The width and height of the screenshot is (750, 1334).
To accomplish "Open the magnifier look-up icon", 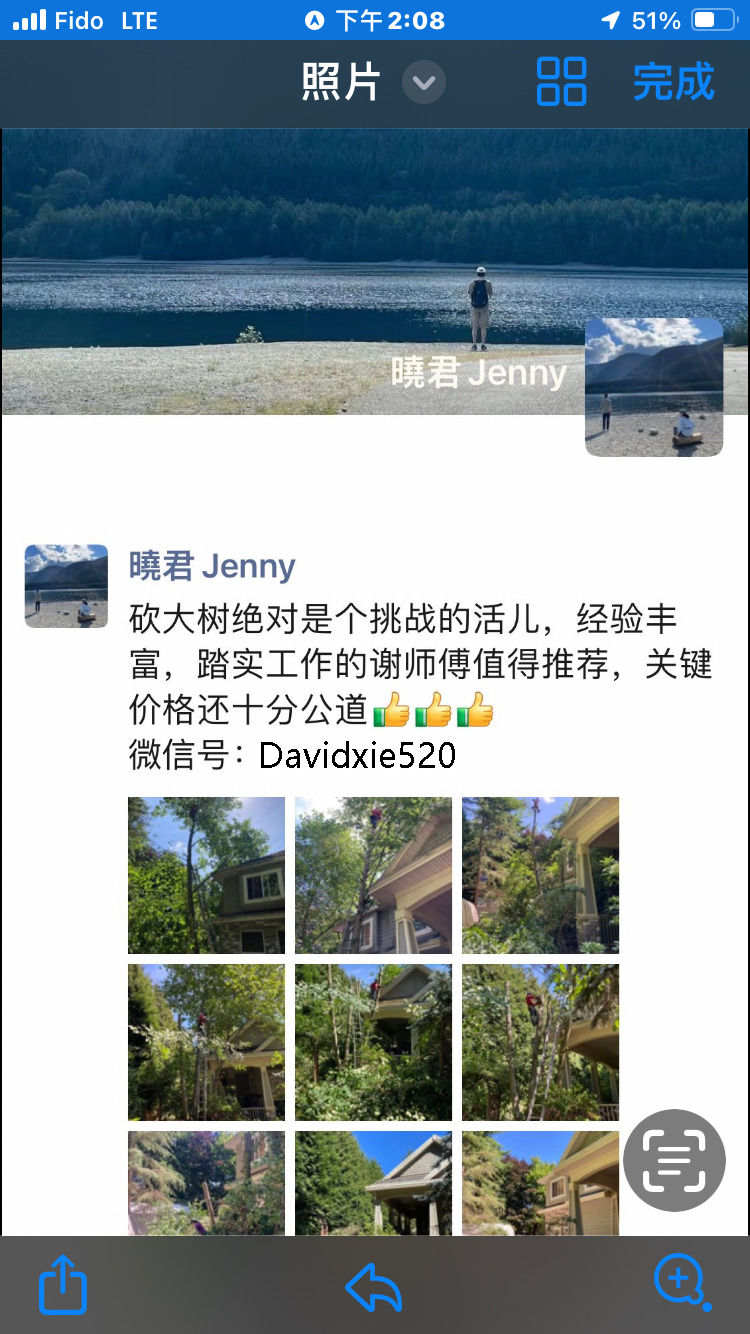I will tap(681, 1283).
